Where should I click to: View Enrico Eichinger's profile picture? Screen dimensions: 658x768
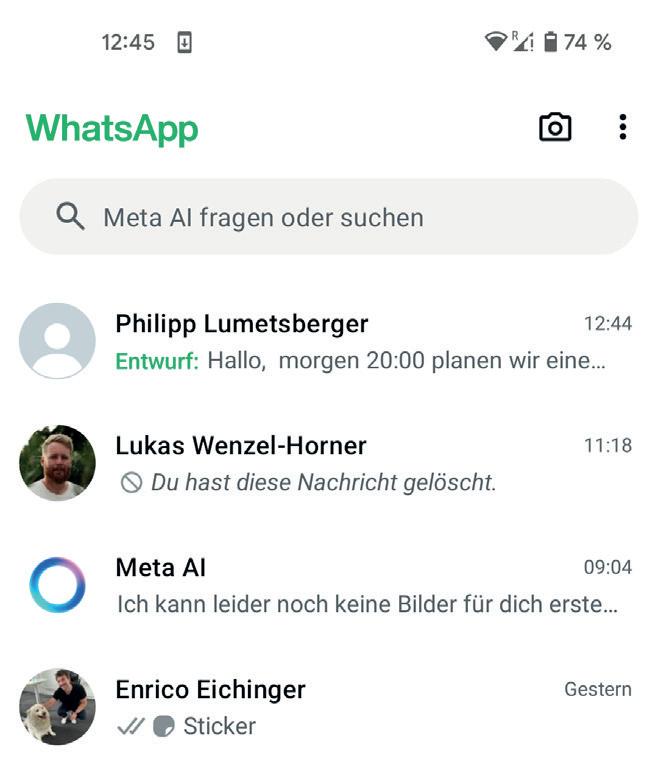point(57,707)
